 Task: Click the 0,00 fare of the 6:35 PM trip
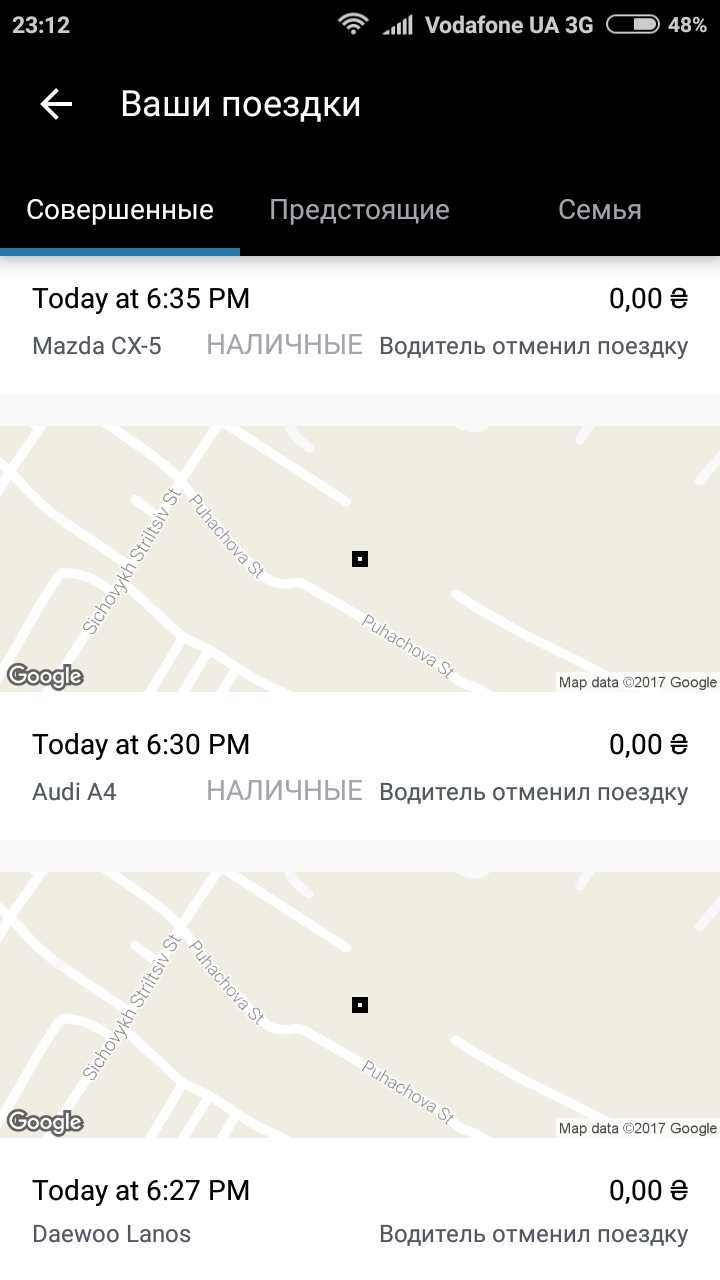click(647, 298)
